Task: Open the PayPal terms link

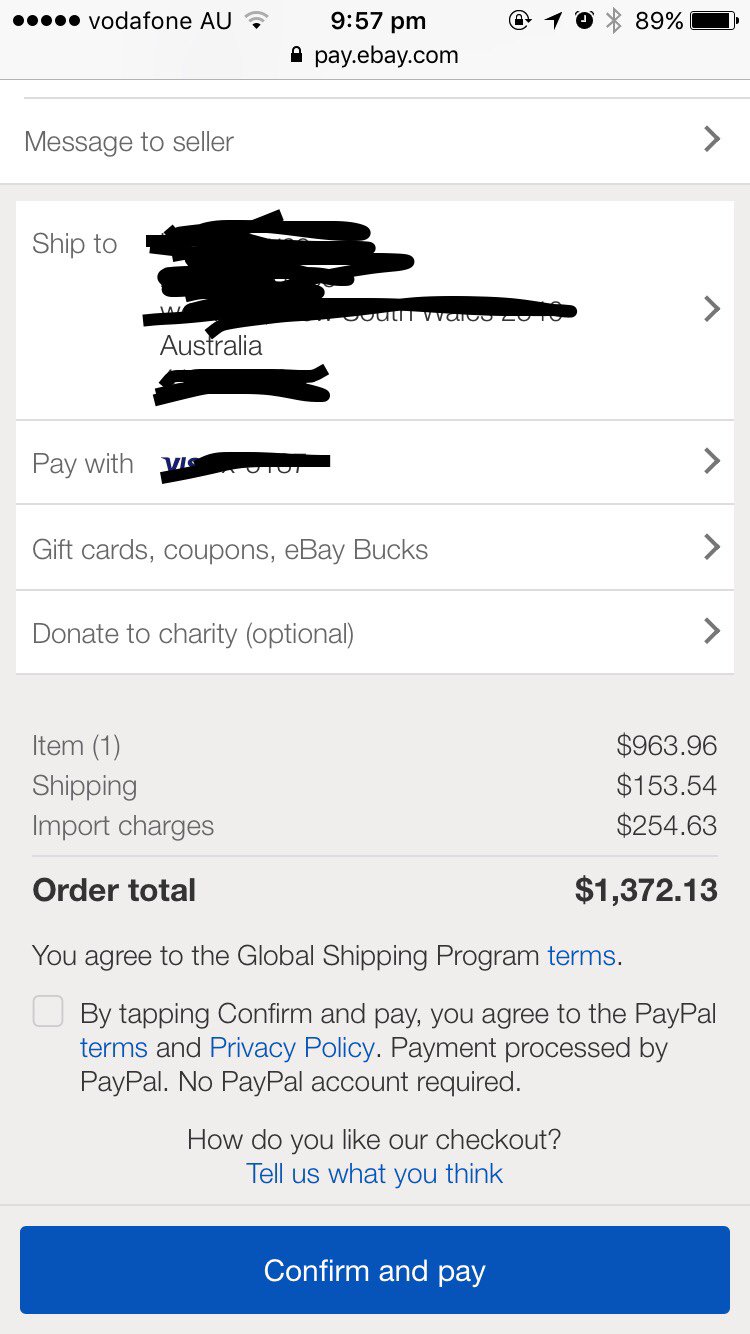Action: (114, 1048)
